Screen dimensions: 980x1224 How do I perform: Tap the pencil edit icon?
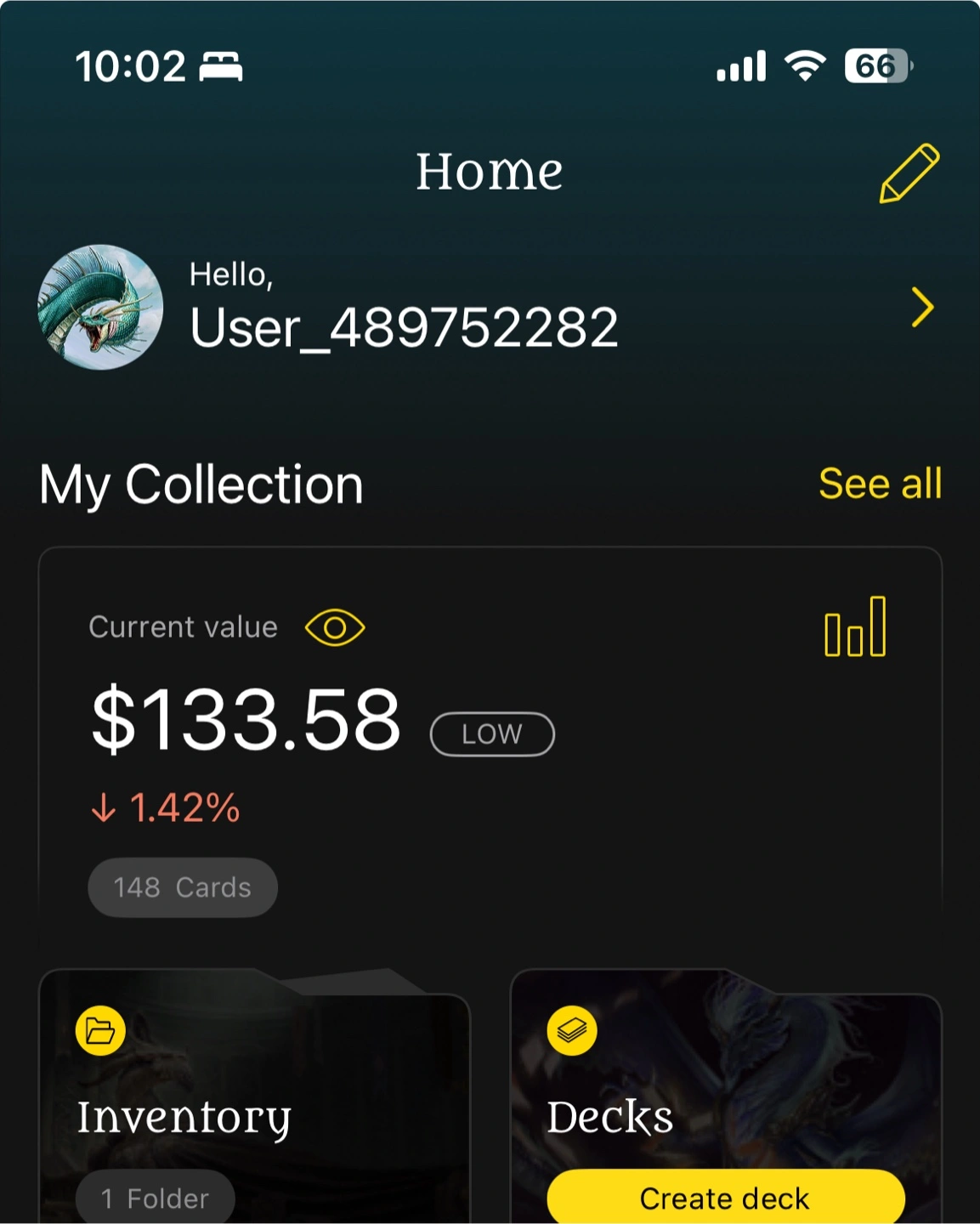point(909,173)
